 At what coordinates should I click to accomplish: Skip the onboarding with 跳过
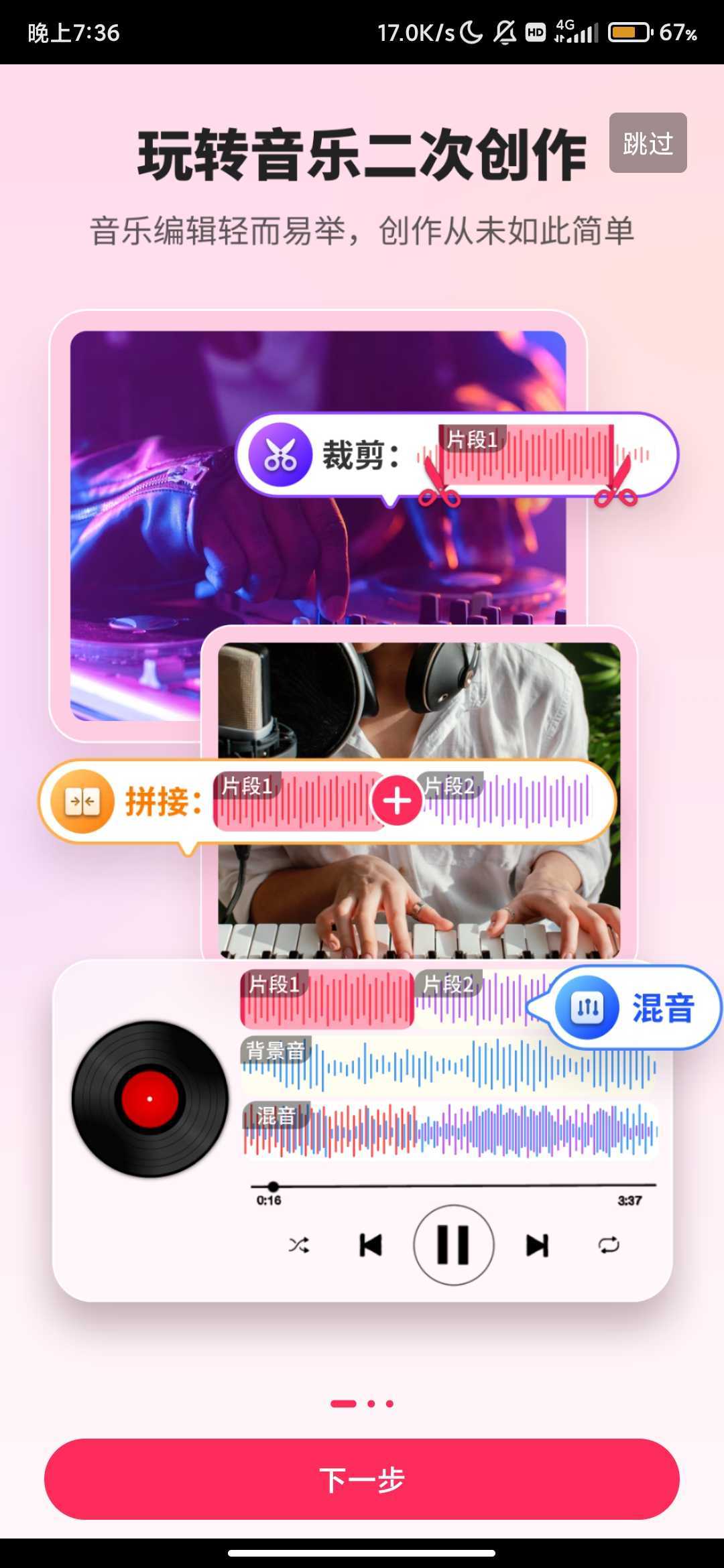click(648, 143)
